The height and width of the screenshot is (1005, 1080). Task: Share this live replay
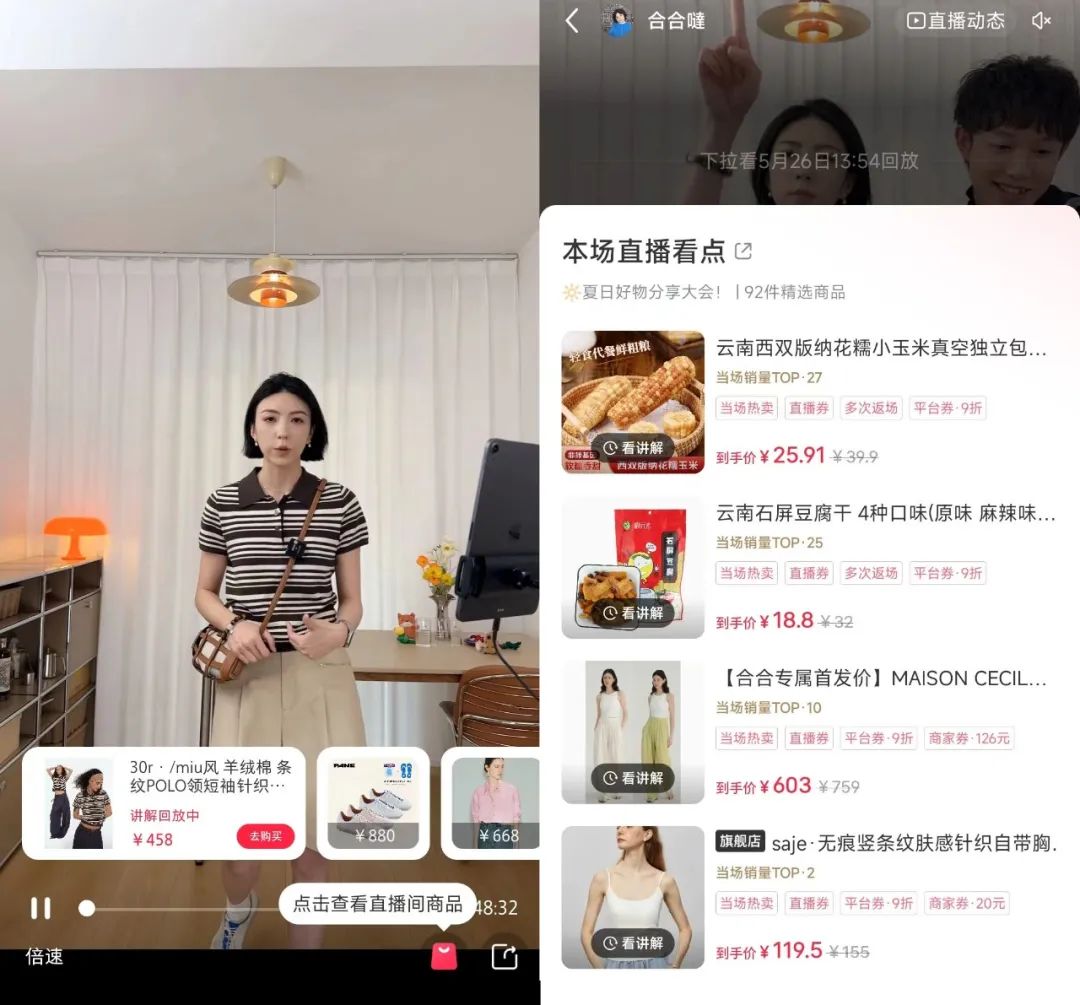(505, 957)
